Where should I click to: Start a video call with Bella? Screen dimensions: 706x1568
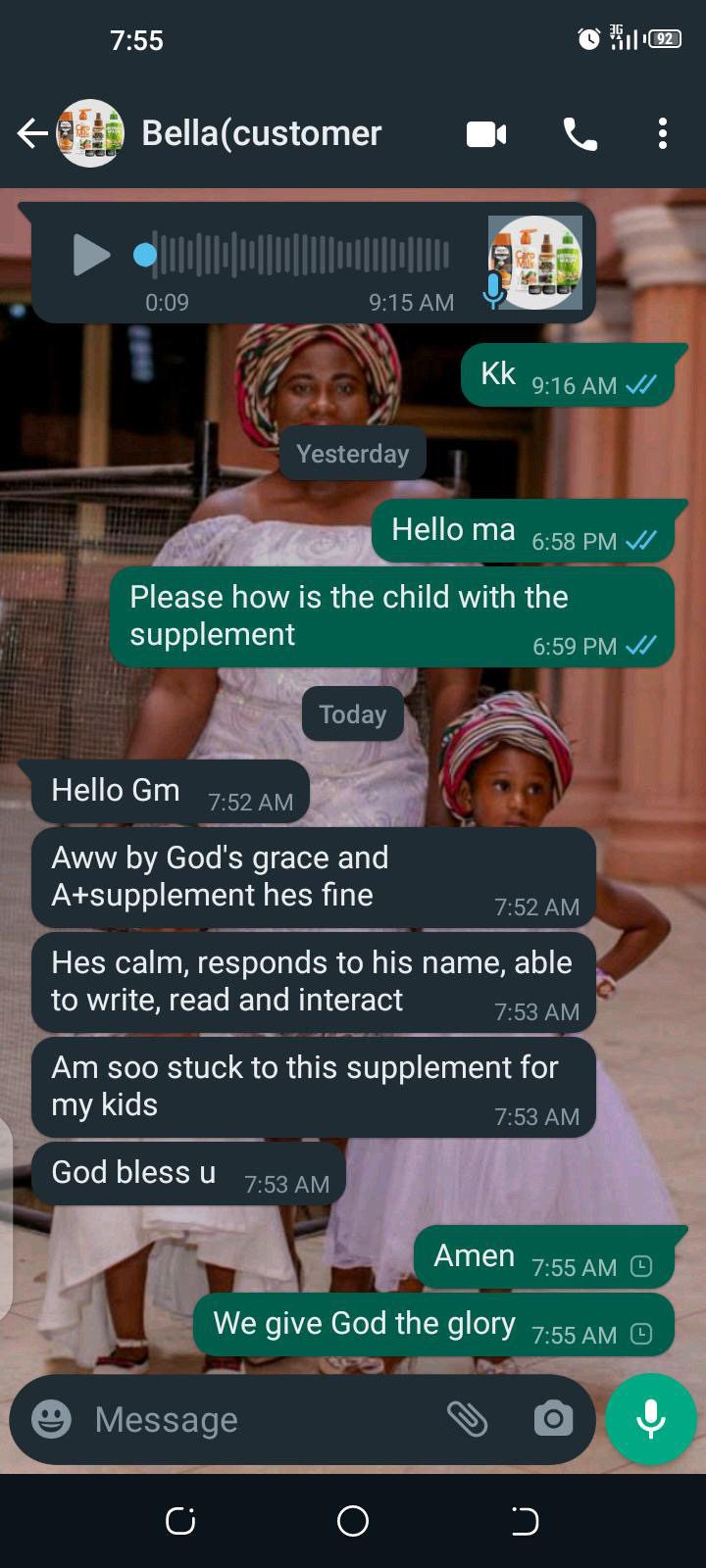tap(486, 134)
